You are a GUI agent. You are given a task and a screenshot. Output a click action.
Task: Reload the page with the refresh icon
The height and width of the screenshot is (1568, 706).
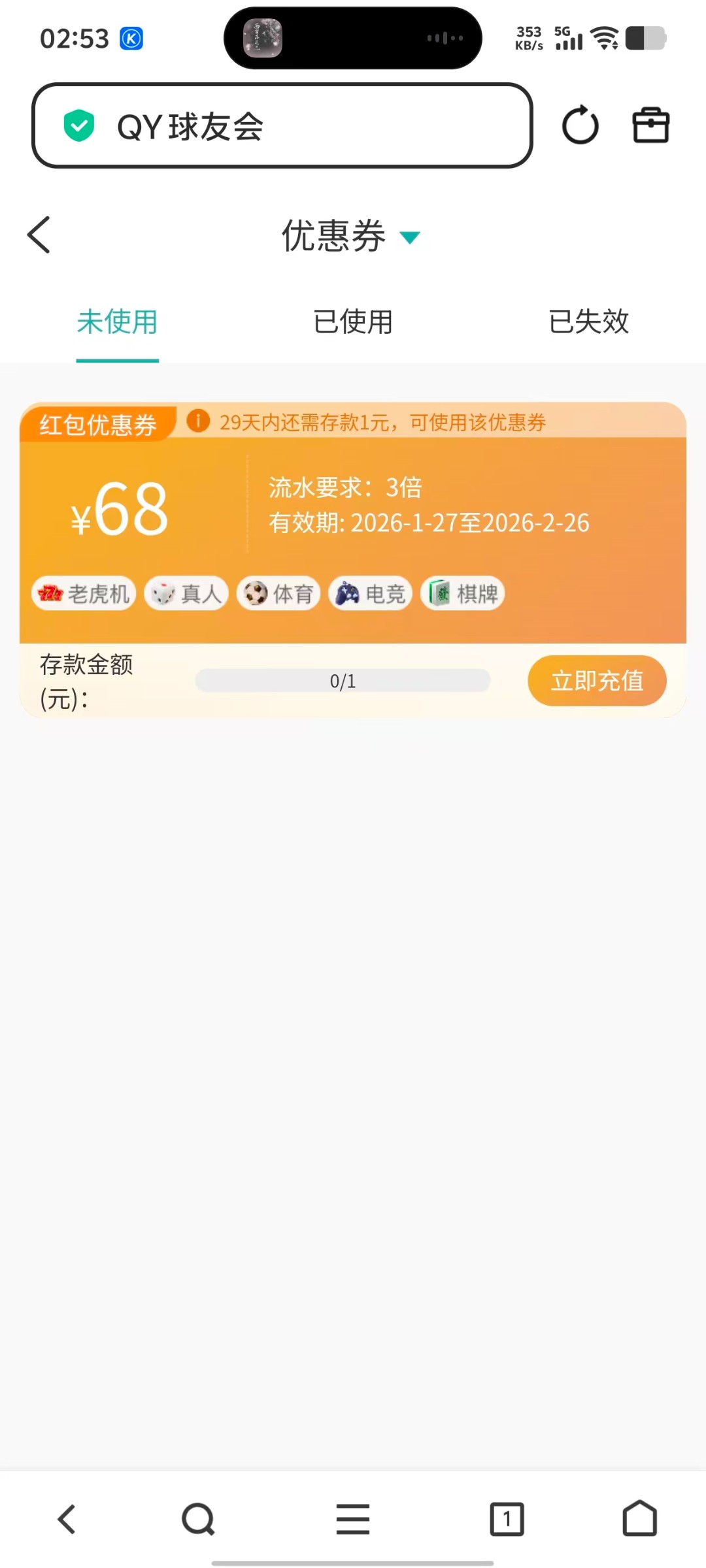coord(580,125)
